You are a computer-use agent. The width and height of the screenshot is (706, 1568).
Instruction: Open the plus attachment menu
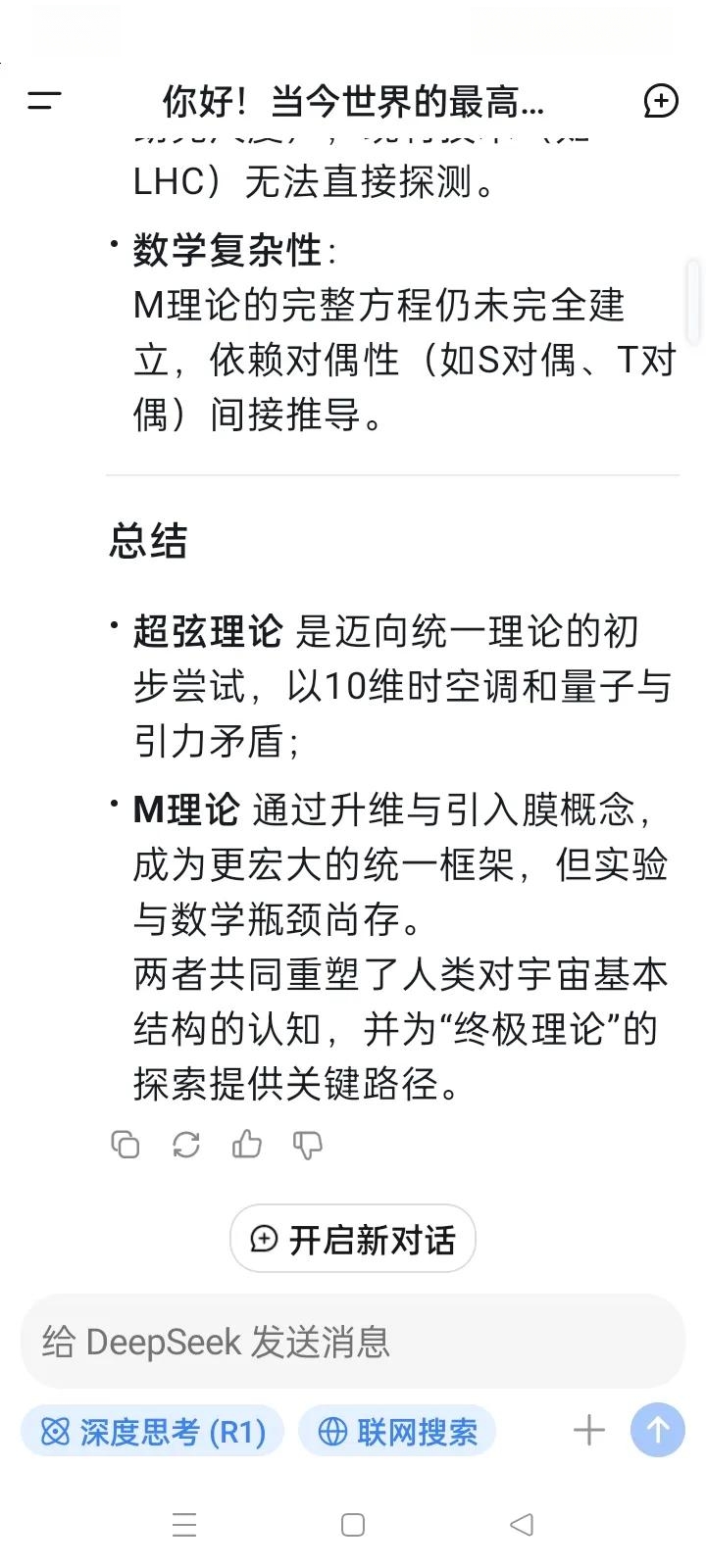tap(589, 1431)
